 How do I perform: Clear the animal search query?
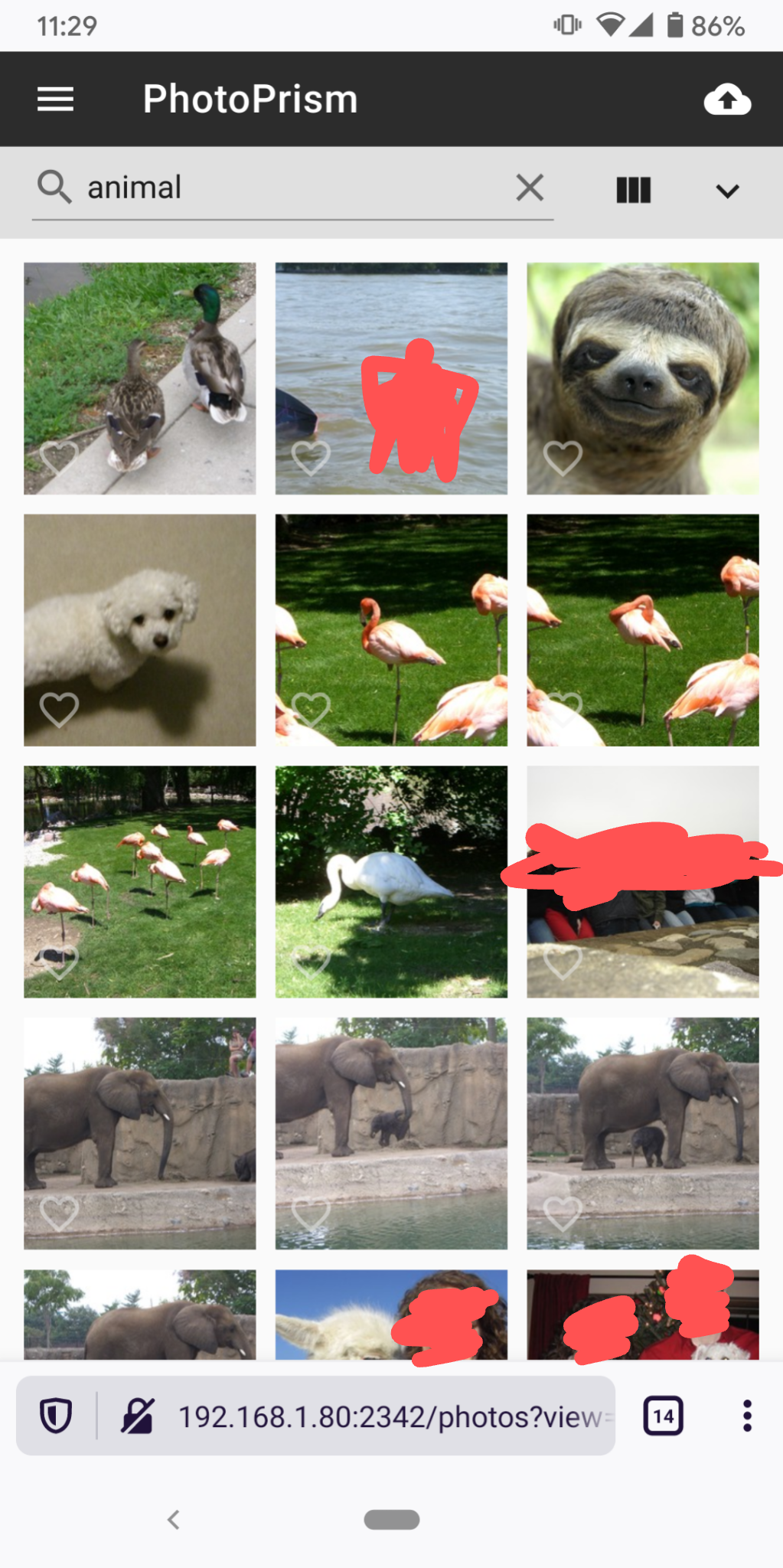point(530,188)
